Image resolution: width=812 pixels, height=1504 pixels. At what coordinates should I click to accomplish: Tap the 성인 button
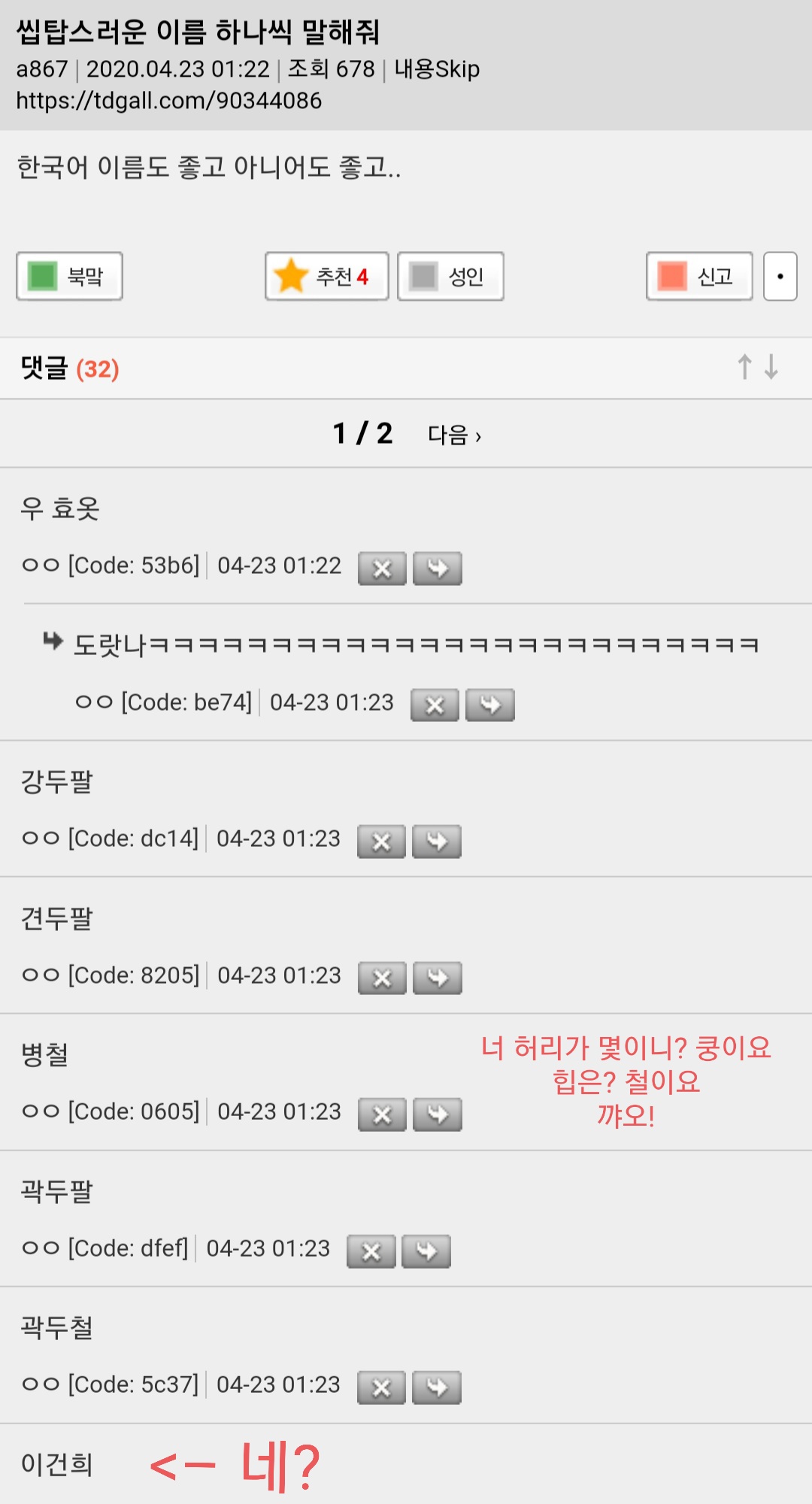point(450,276)
